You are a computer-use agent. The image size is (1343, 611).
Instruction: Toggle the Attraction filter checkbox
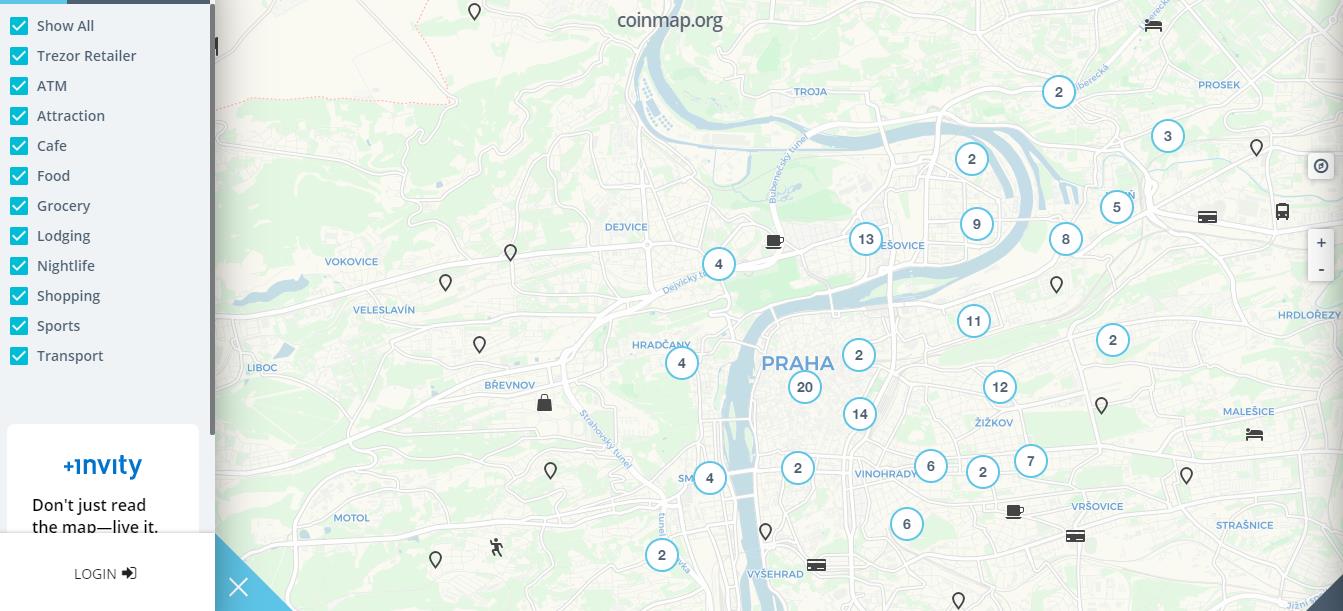[x=19, y=116]
